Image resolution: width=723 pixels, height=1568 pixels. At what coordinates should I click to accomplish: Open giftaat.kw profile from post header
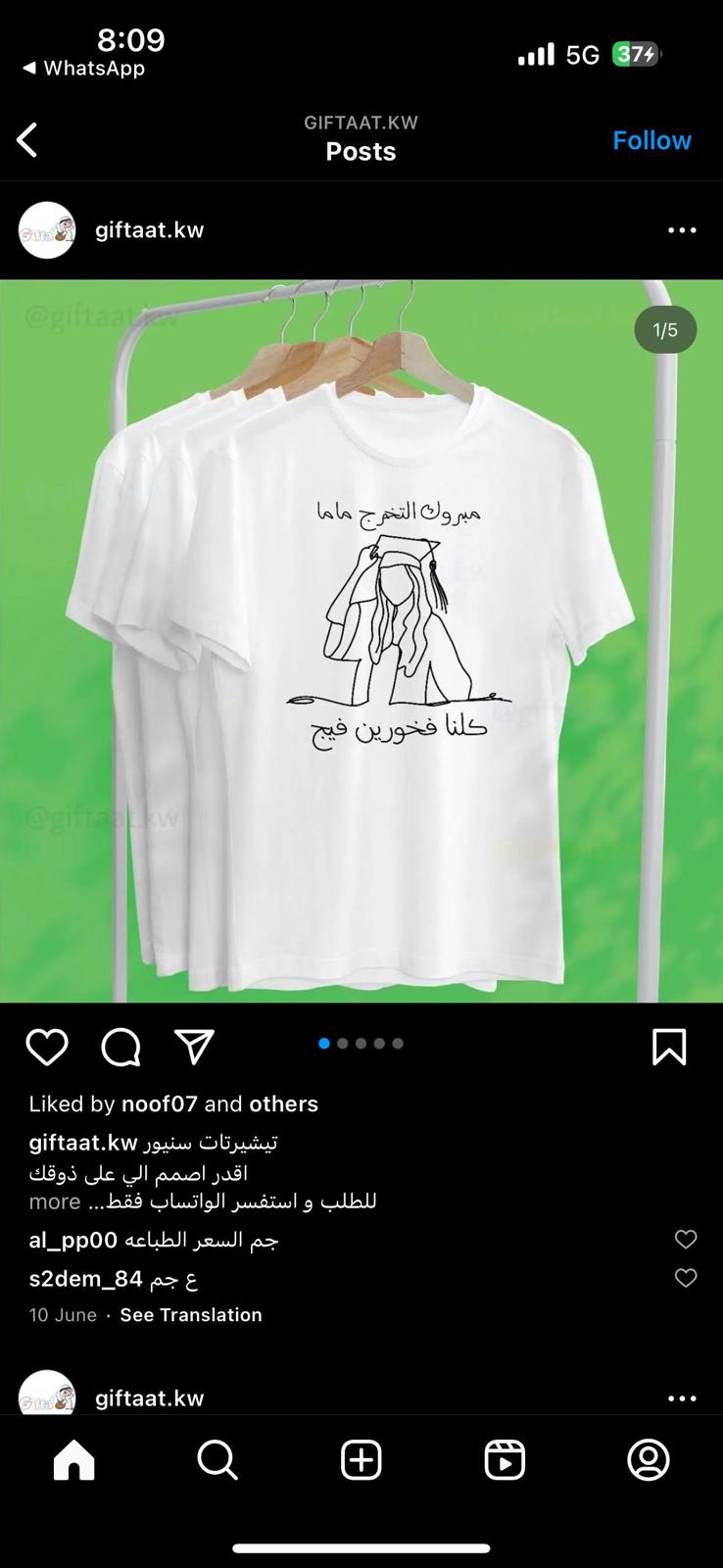[x=149, y=230]
